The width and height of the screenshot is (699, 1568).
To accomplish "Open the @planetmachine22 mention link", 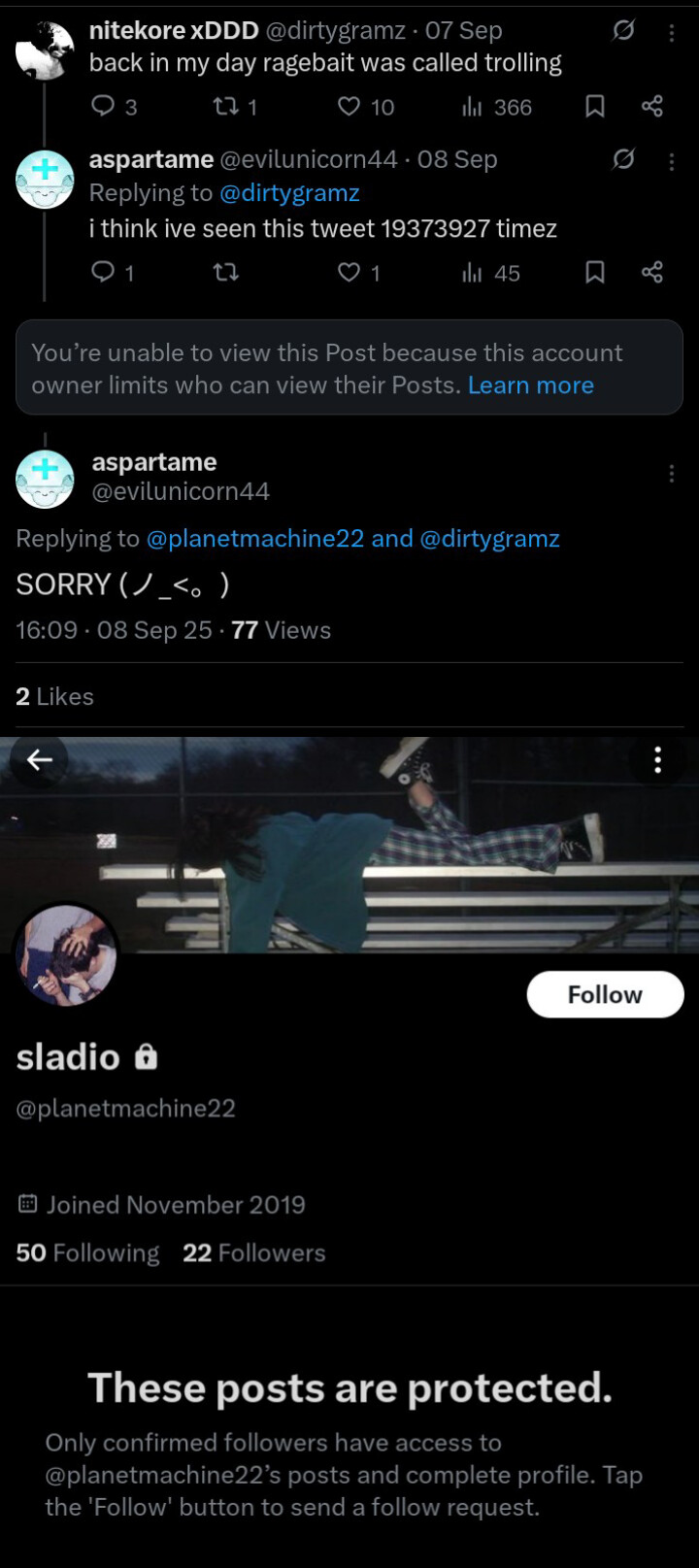I will 254,538.
